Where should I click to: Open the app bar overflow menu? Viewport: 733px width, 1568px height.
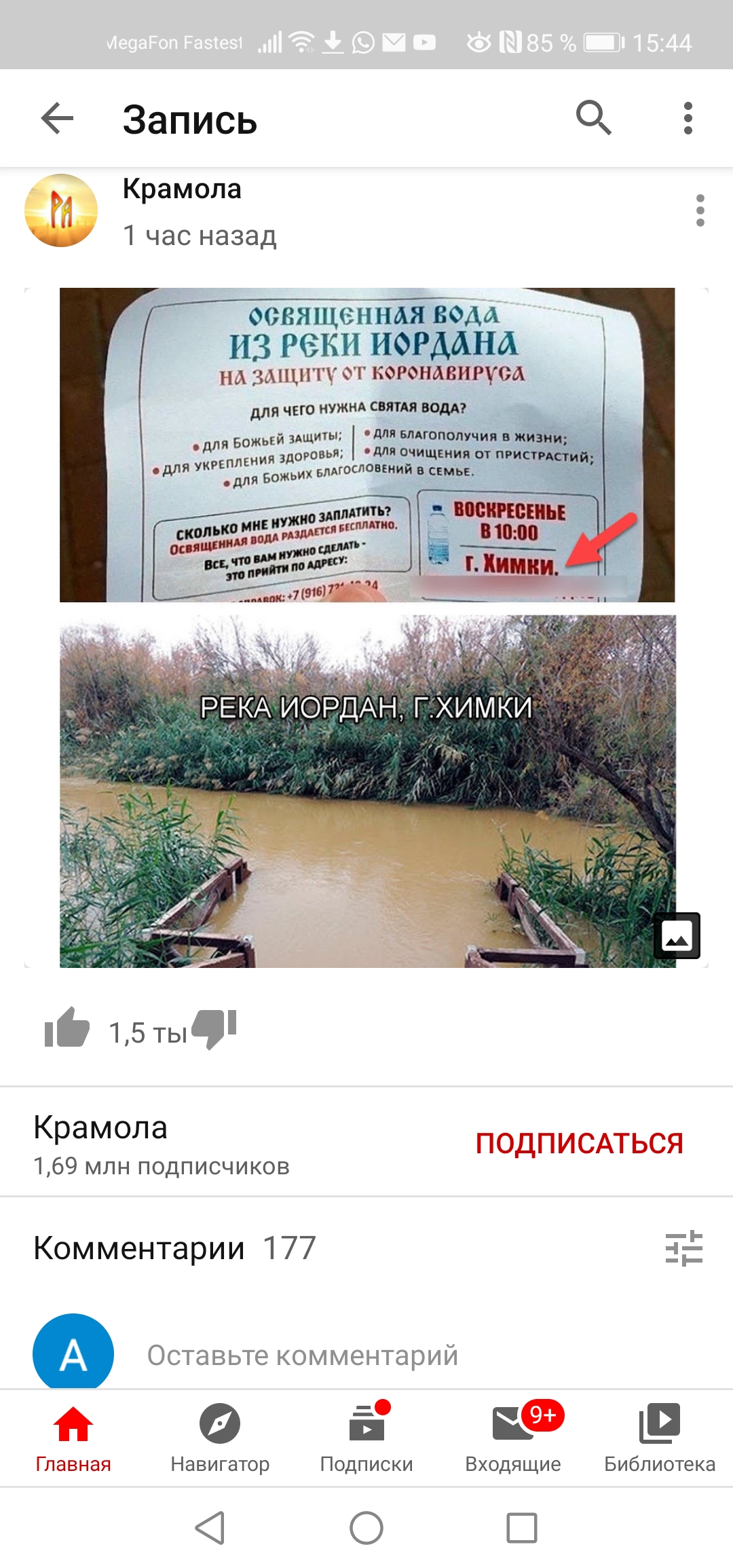click(x=688, y=118)
